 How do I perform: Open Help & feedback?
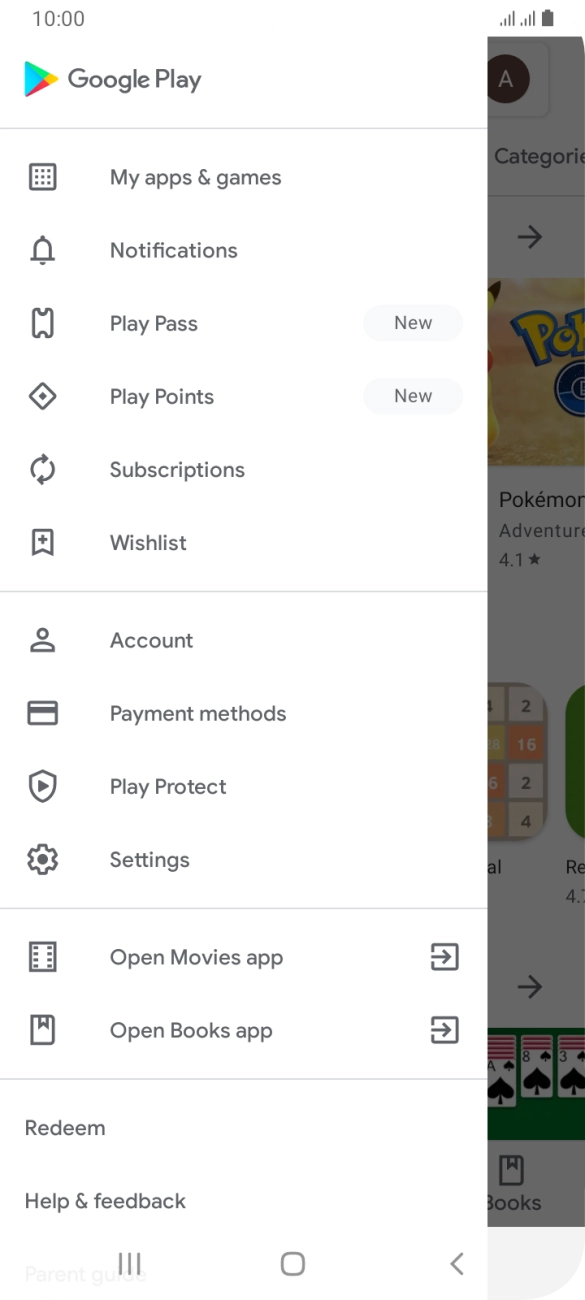243,1201
